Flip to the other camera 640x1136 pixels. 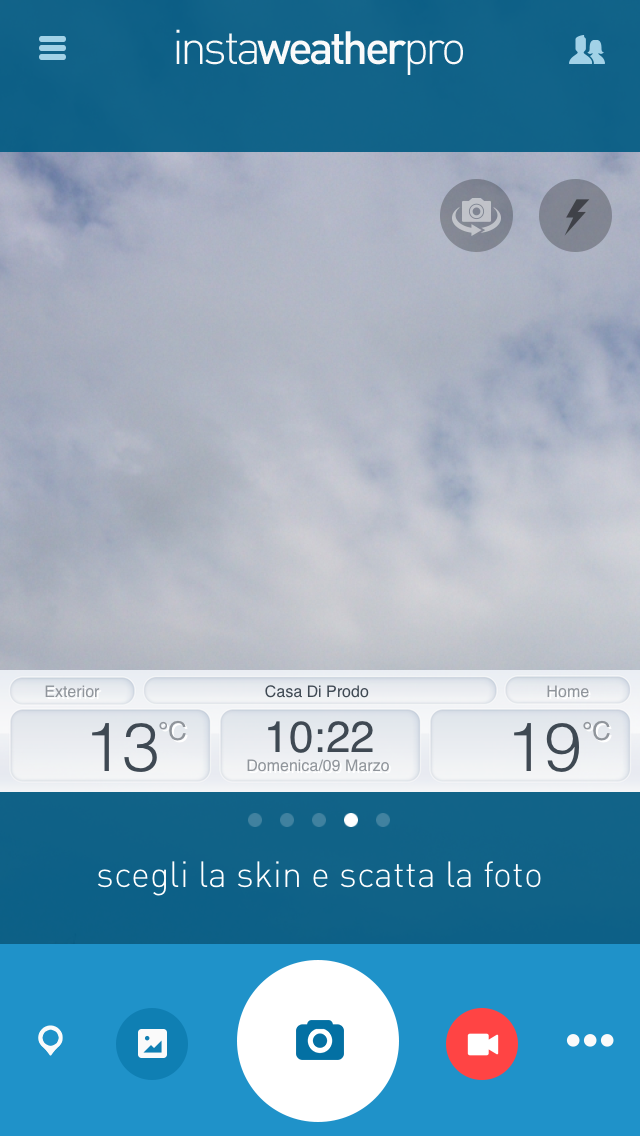coord(476,215)
